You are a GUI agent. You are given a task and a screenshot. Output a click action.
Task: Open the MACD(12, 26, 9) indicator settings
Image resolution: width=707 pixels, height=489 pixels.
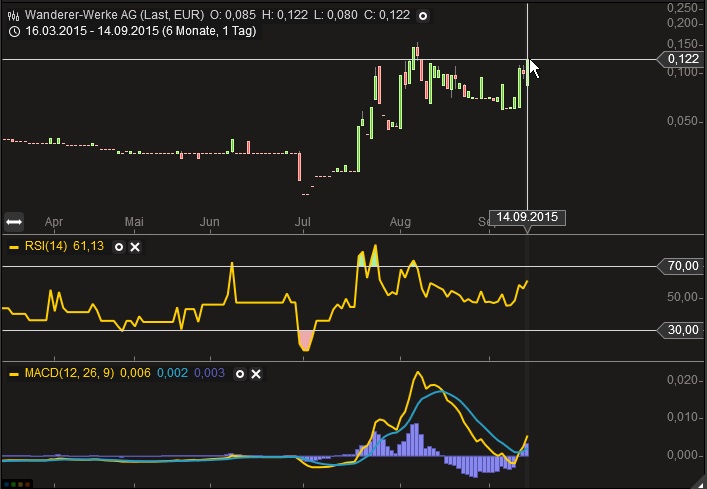[x=239, y=373]
